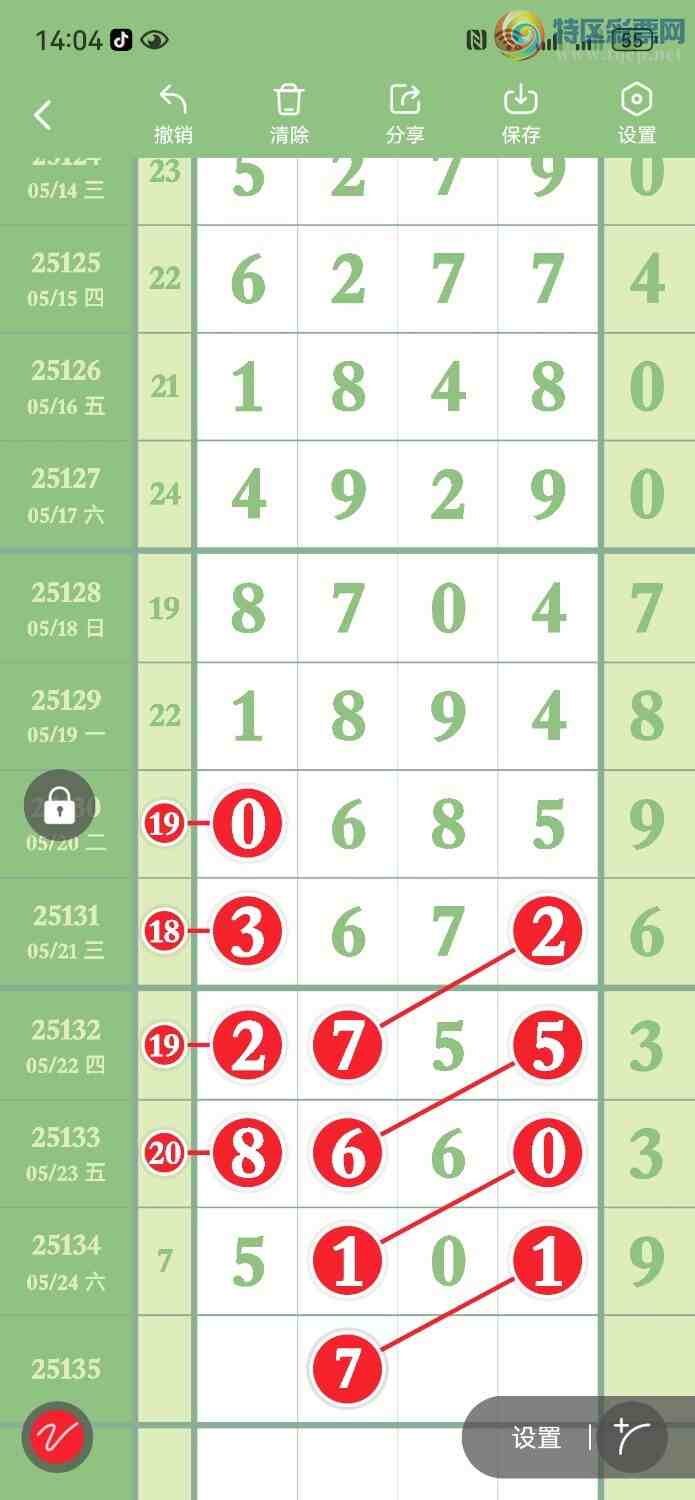Tap the curve line tool icon
The width and height of the screenshot is (695, 1500).
(633, 1438)
